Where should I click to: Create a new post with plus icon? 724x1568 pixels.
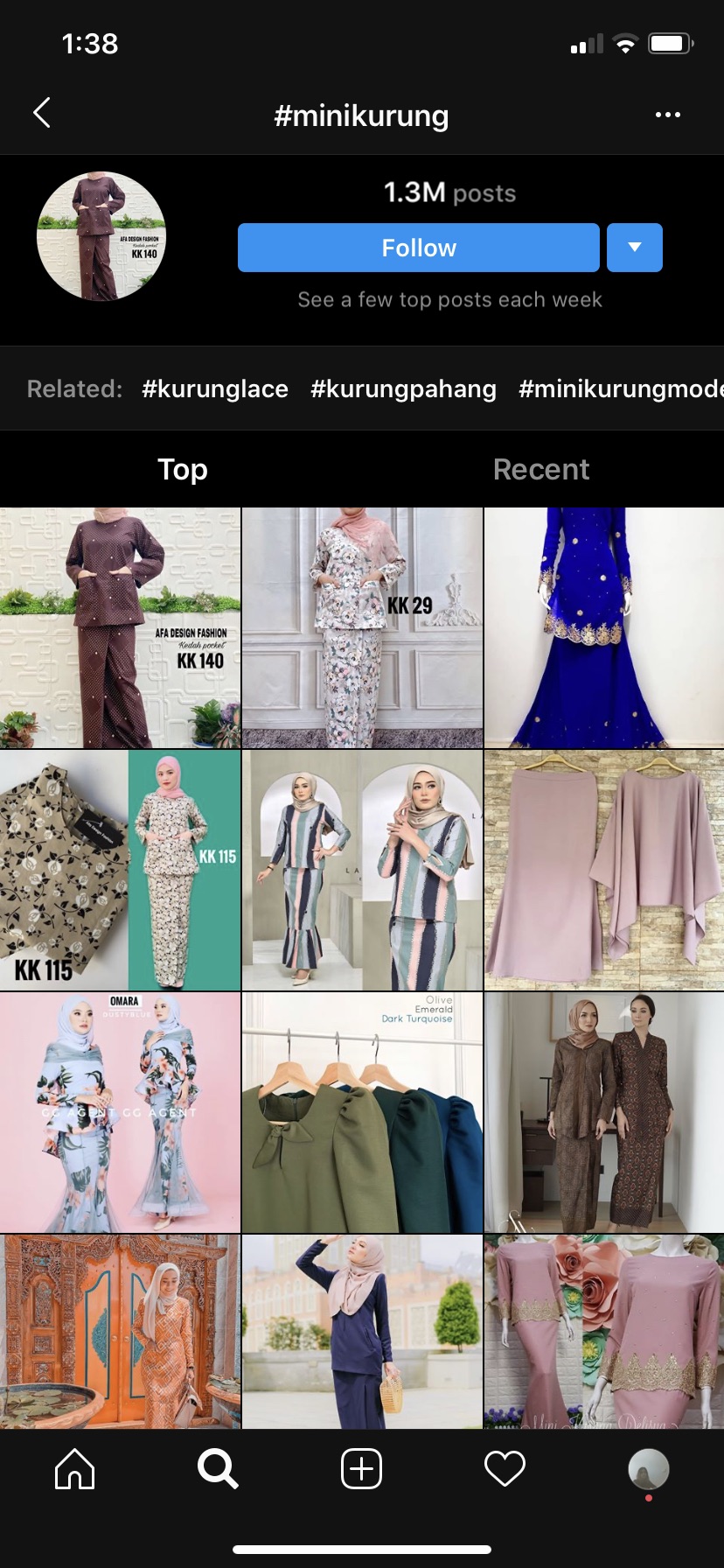(x=361, y=1468)
